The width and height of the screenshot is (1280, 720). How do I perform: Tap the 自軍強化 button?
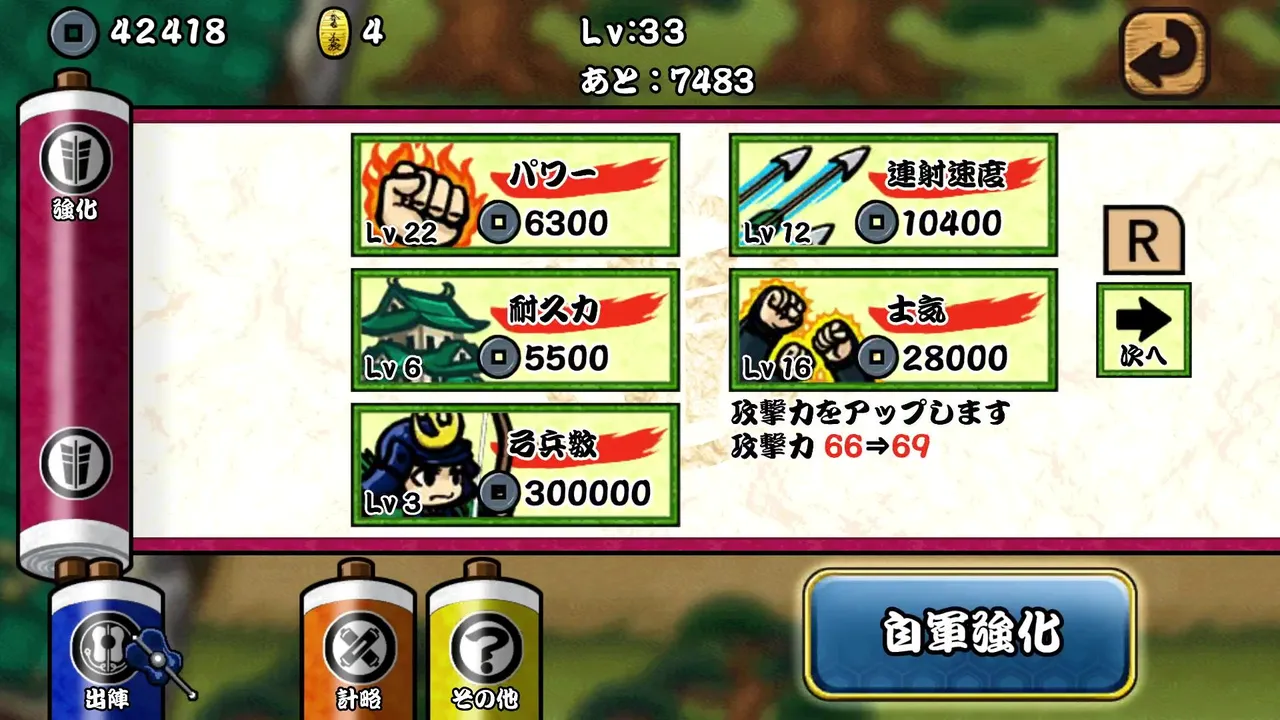click(x=970, y=633)
